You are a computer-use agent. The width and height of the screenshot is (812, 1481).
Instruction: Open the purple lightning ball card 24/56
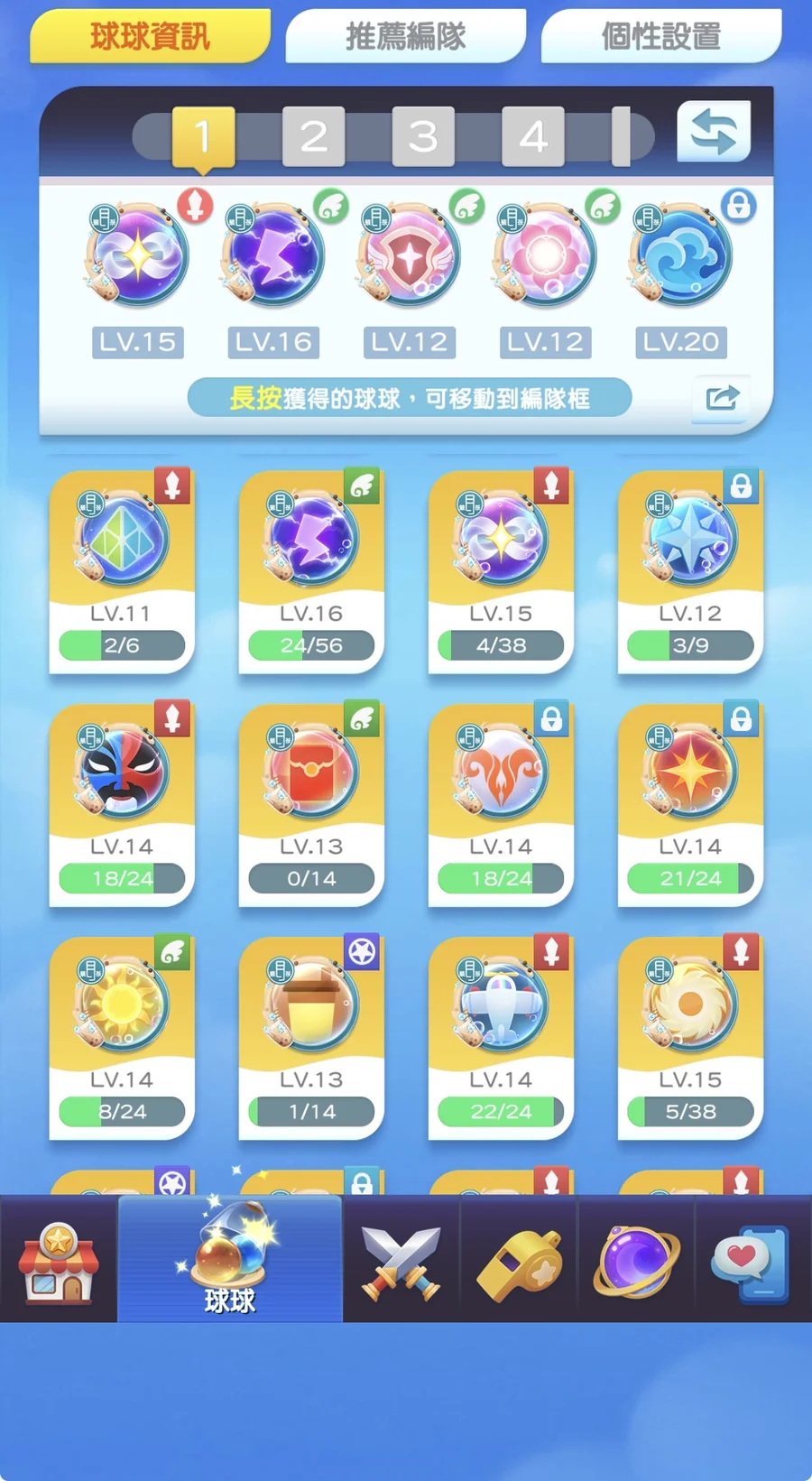point(311,570)
